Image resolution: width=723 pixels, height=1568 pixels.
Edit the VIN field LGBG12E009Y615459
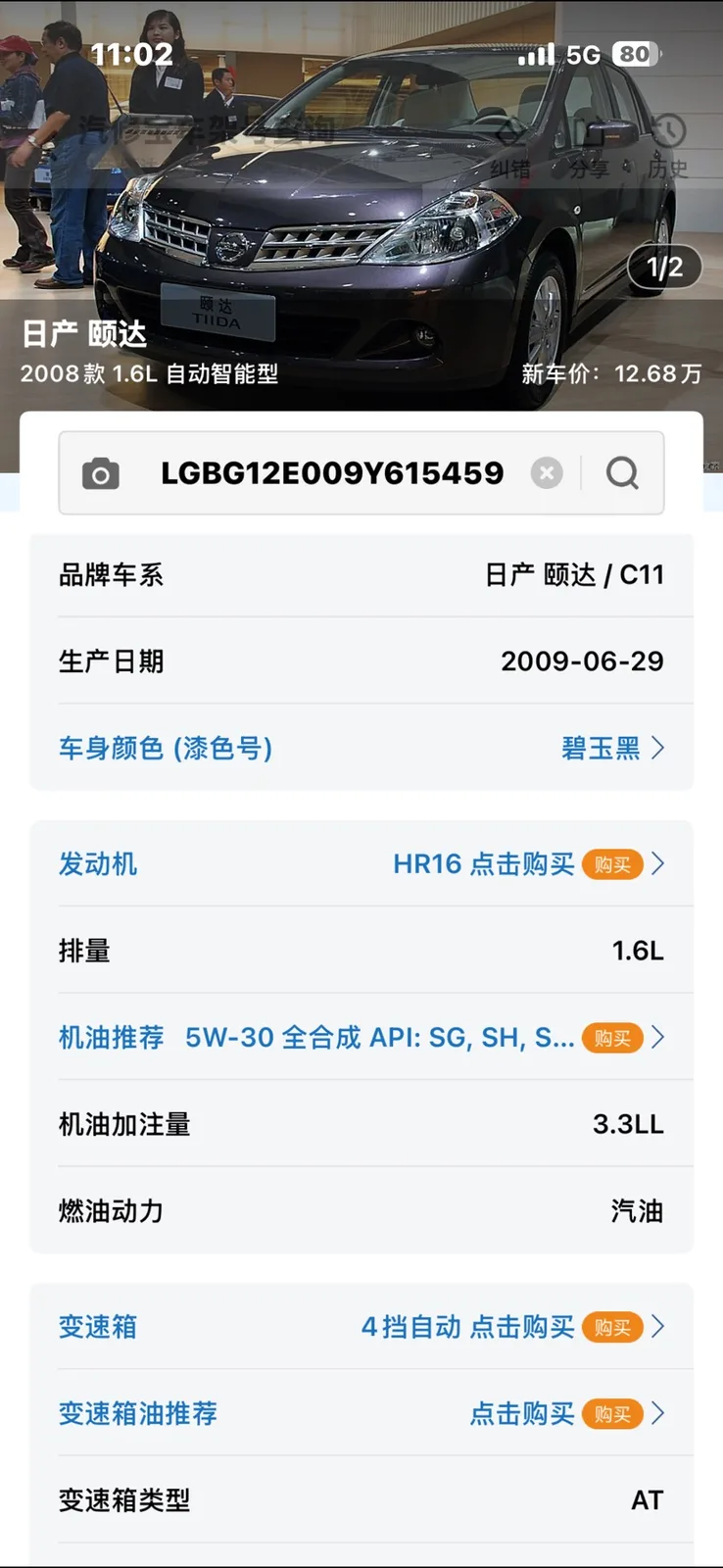coord(332,473)
